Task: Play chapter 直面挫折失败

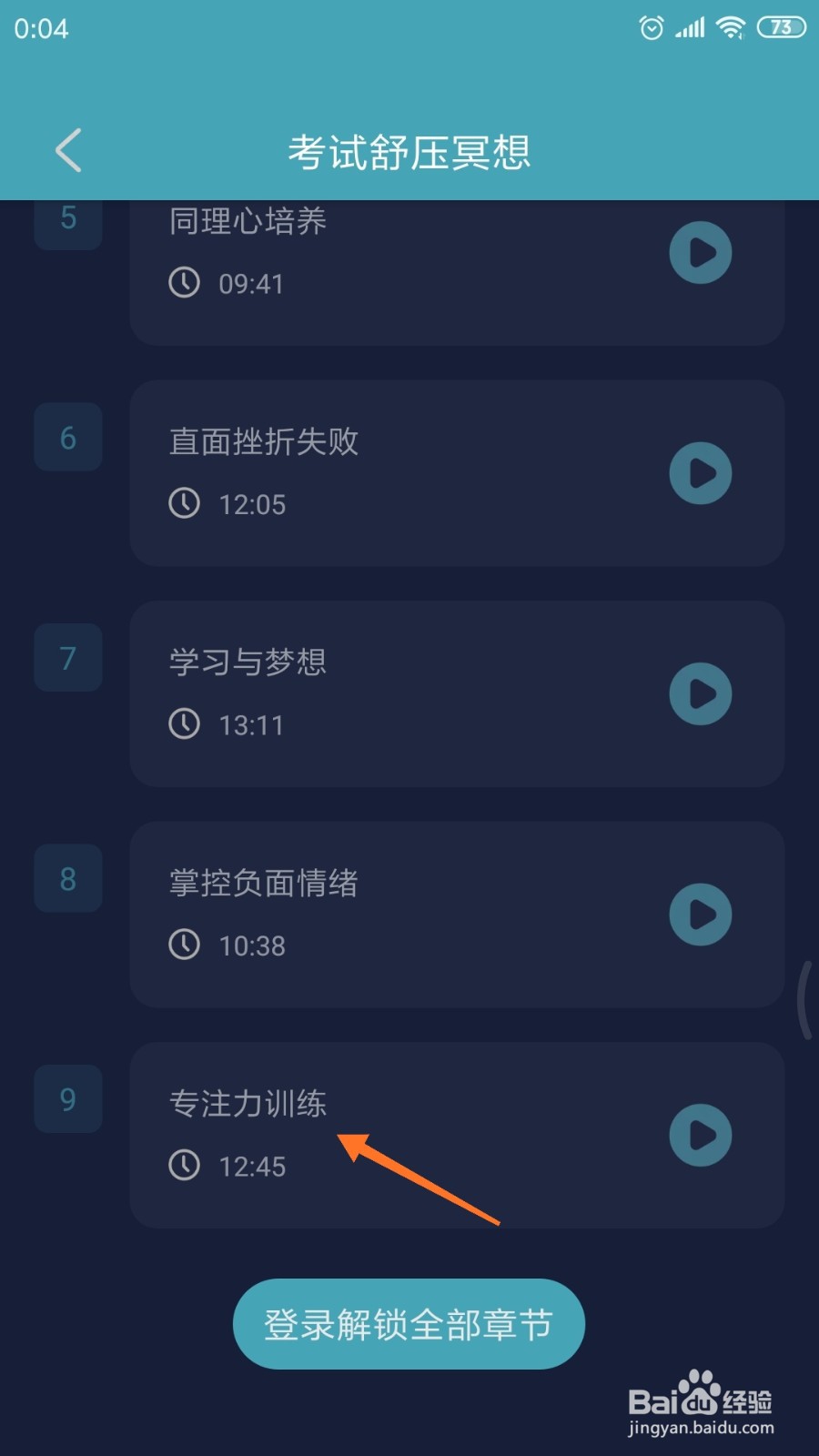Action: (701, 473)
